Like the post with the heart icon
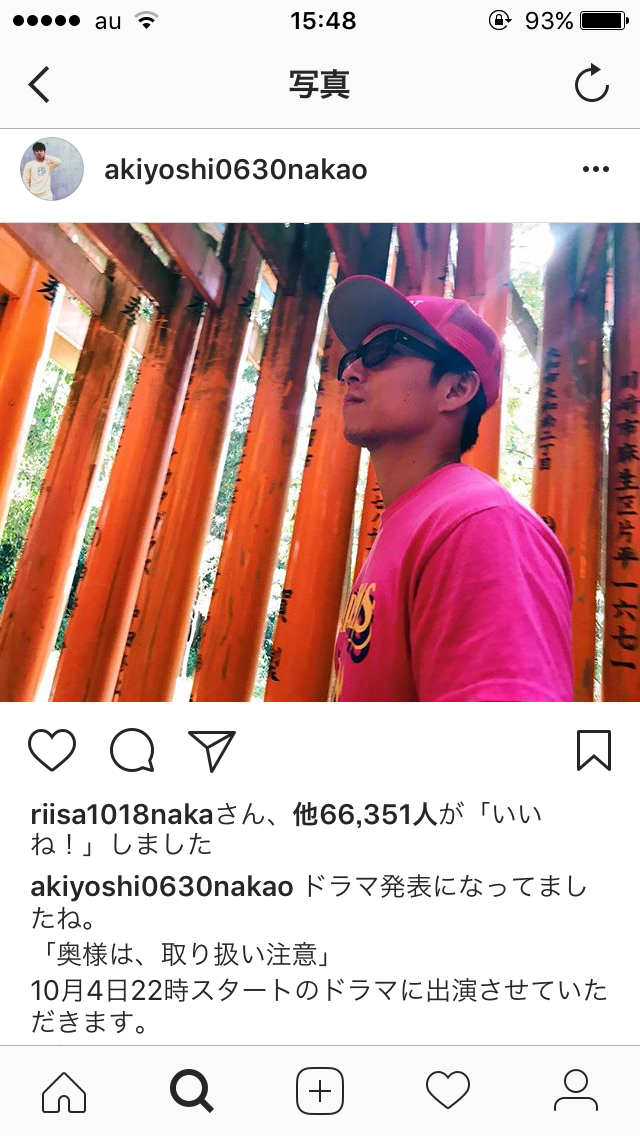640x1136 pixels. 52,750
